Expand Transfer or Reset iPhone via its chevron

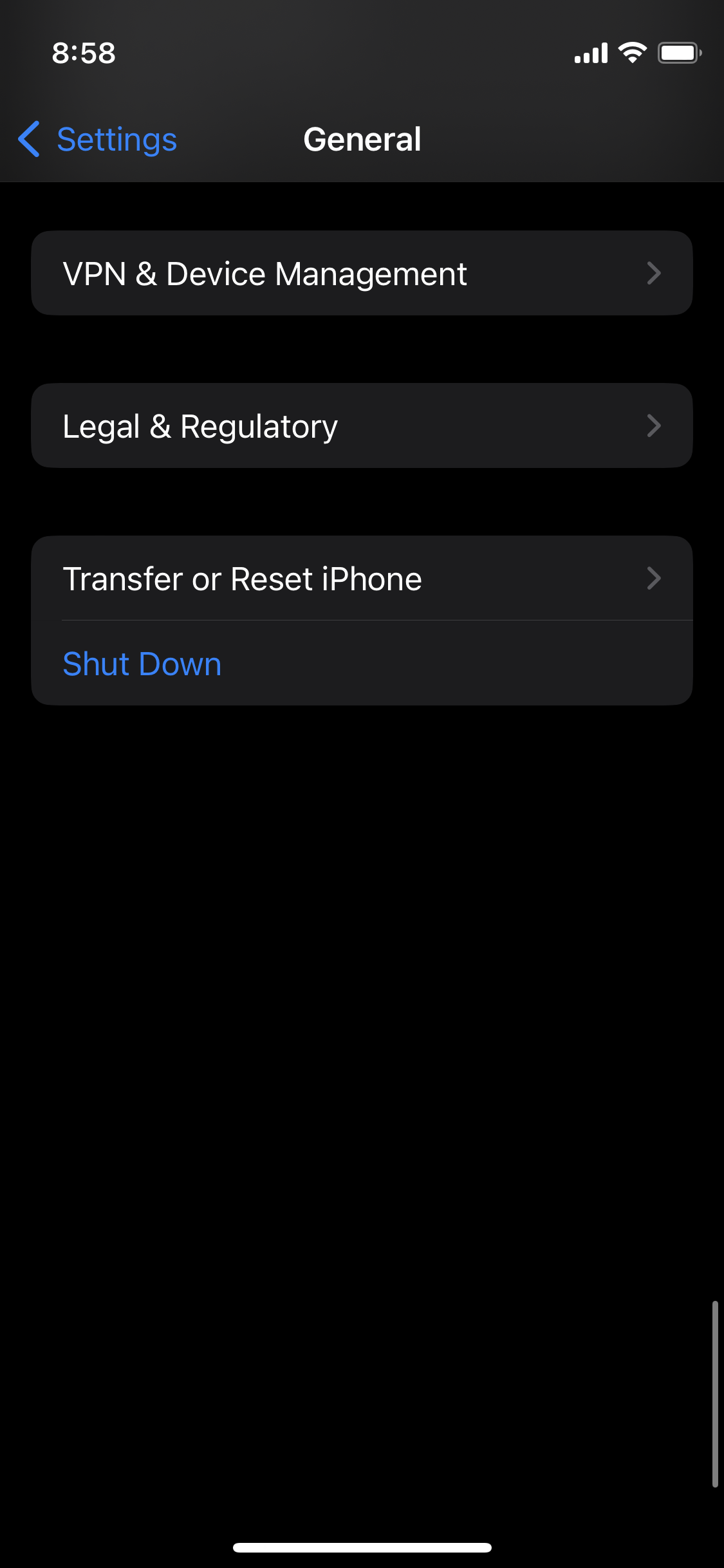pyautogui.click(x=654, y=578)
